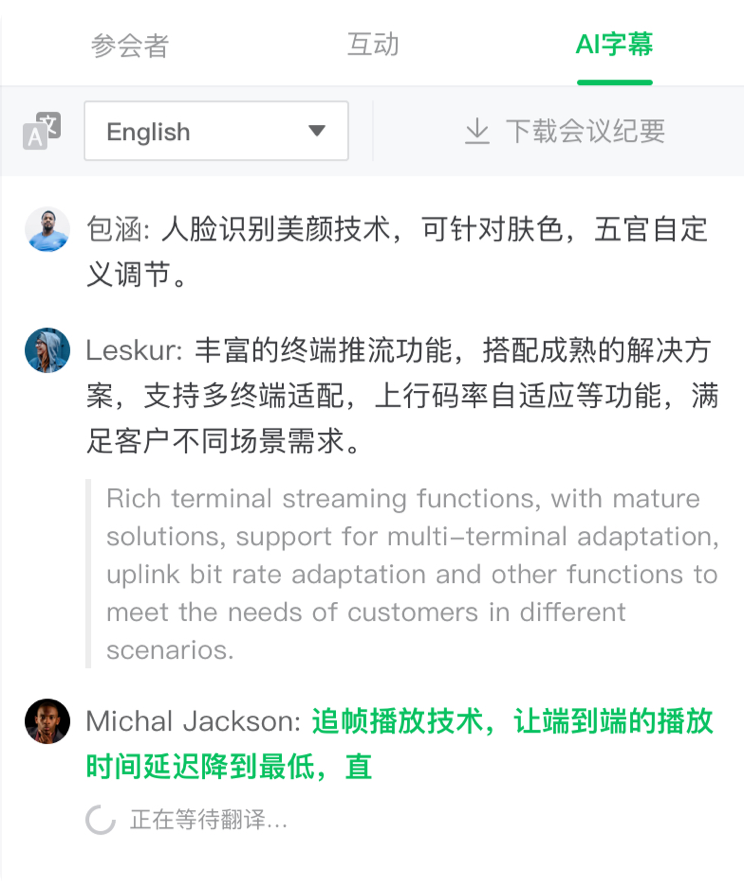Select the AI字幕 tab
This screenshot has width=744, height=896.
[x=614, y=45]
